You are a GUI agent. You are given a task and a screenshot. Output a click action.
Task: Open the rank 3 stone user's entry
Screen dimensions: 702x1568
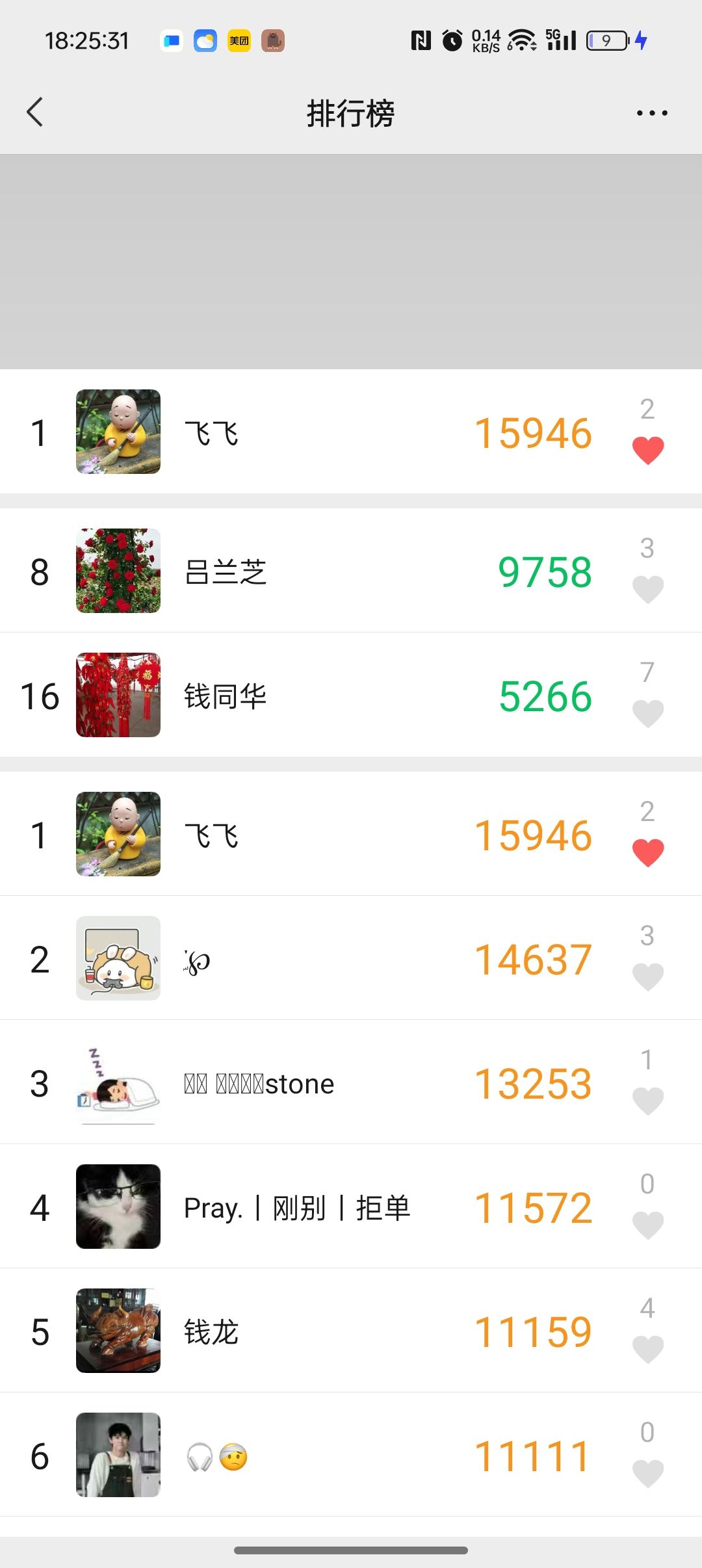[325, 1082]
